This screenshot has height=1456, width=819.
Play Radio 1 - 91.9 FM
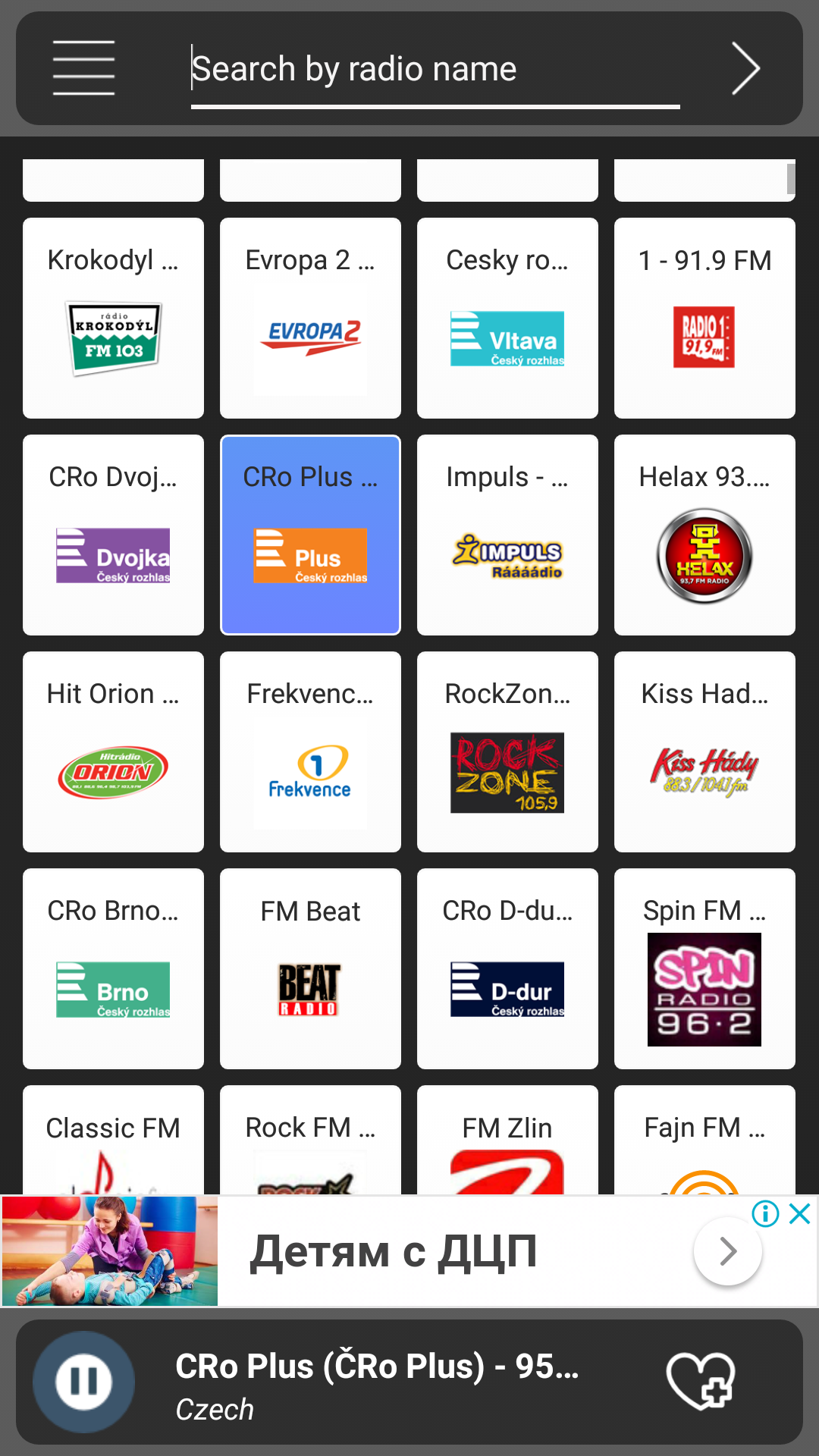pyautogui.click(x=704, y=318)
